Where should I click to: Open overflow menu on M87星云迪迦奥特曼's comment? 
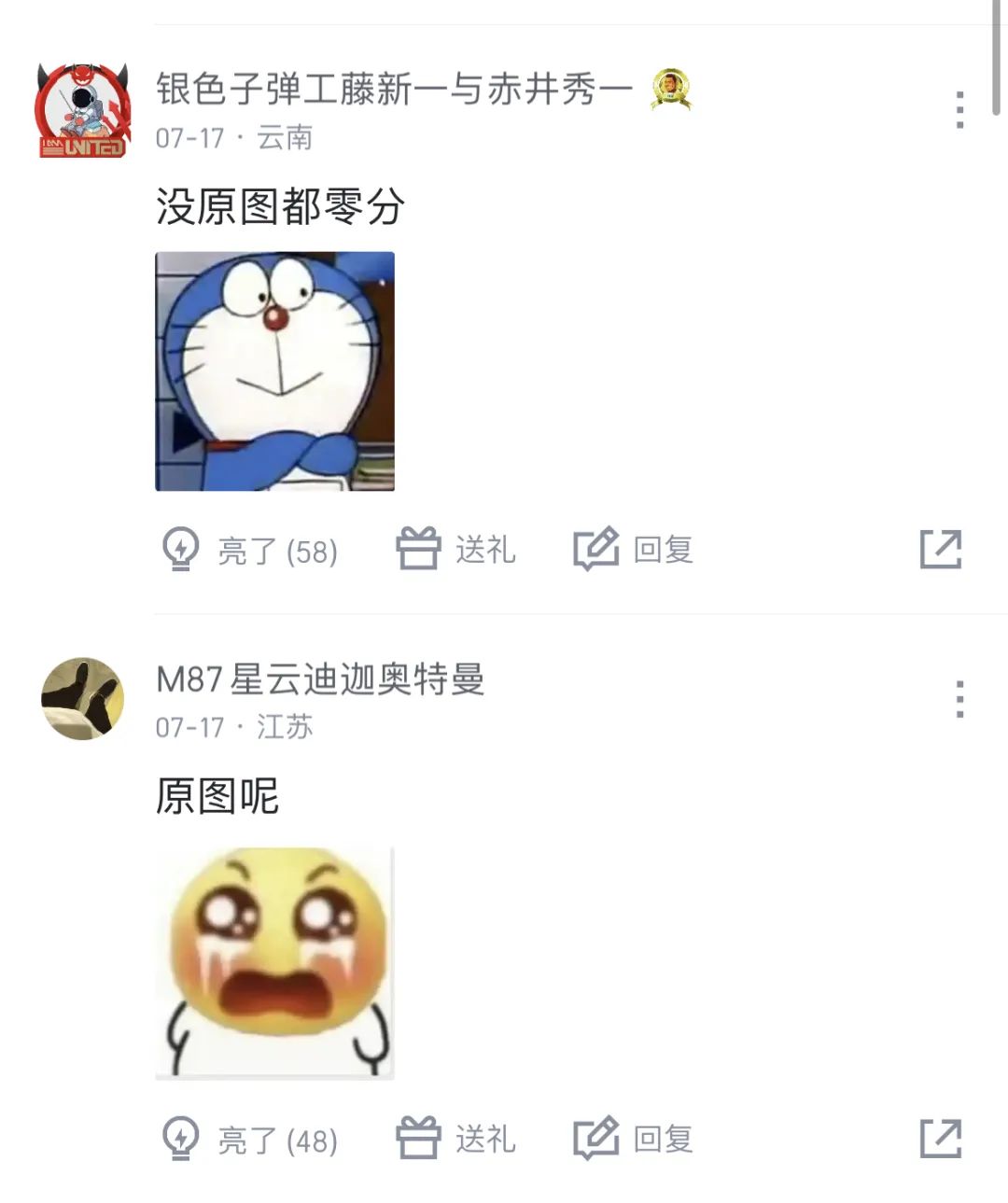click(959, 699)
